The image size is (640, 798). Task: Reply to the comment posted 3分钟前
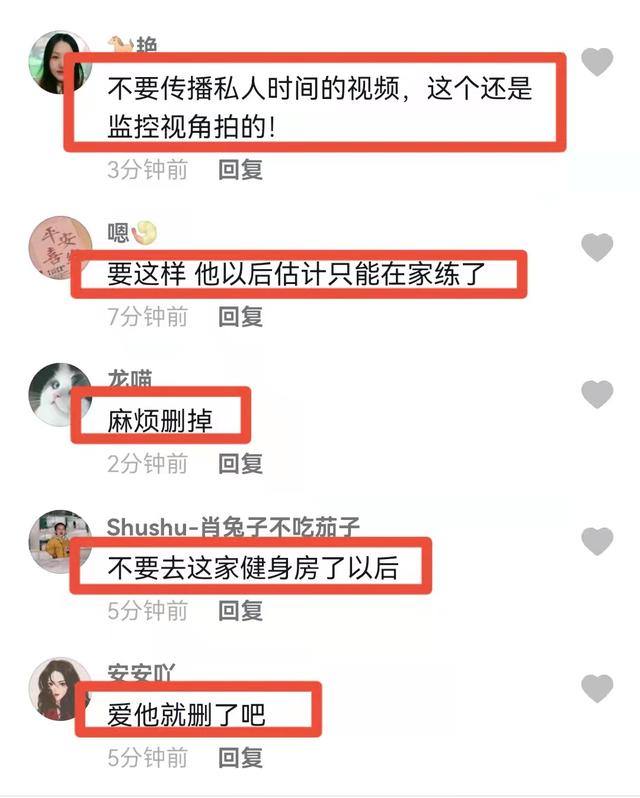[241, 170]
